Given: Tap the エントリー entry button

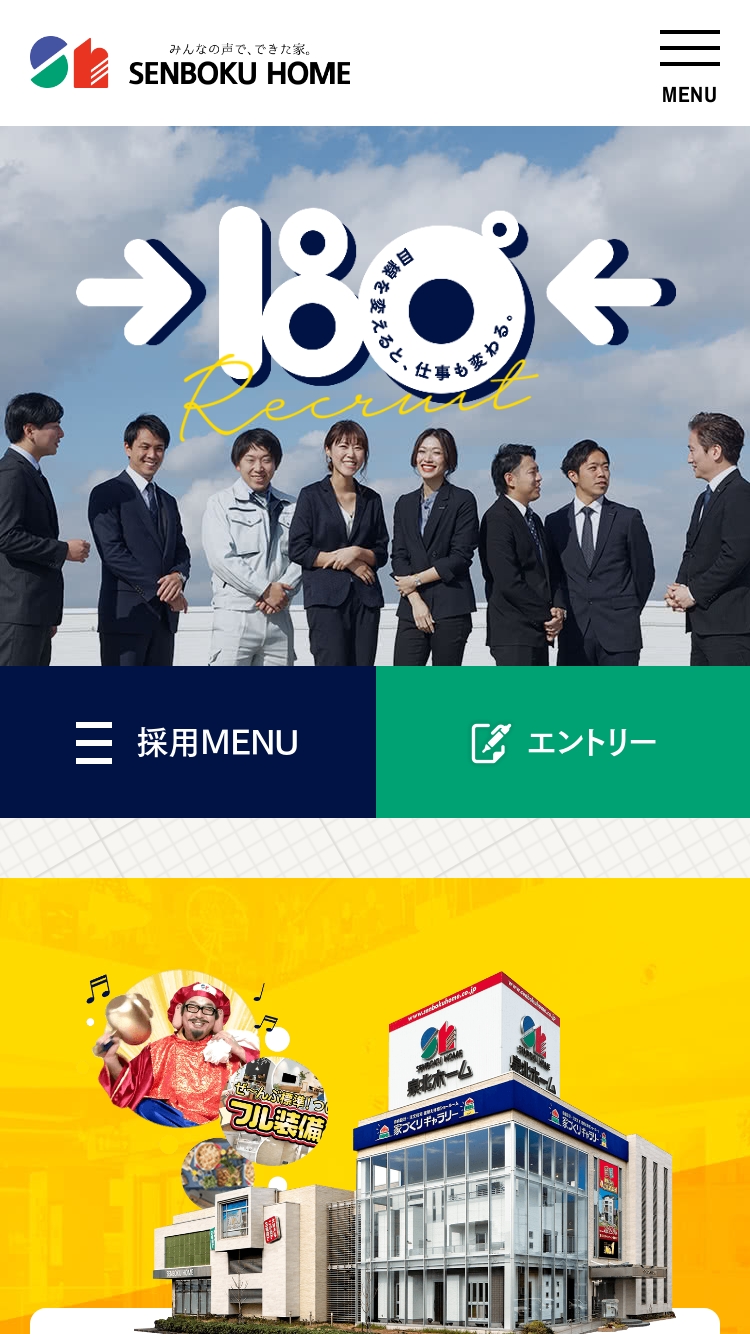Looking at the screenshot, I should [x=563, y=743].
